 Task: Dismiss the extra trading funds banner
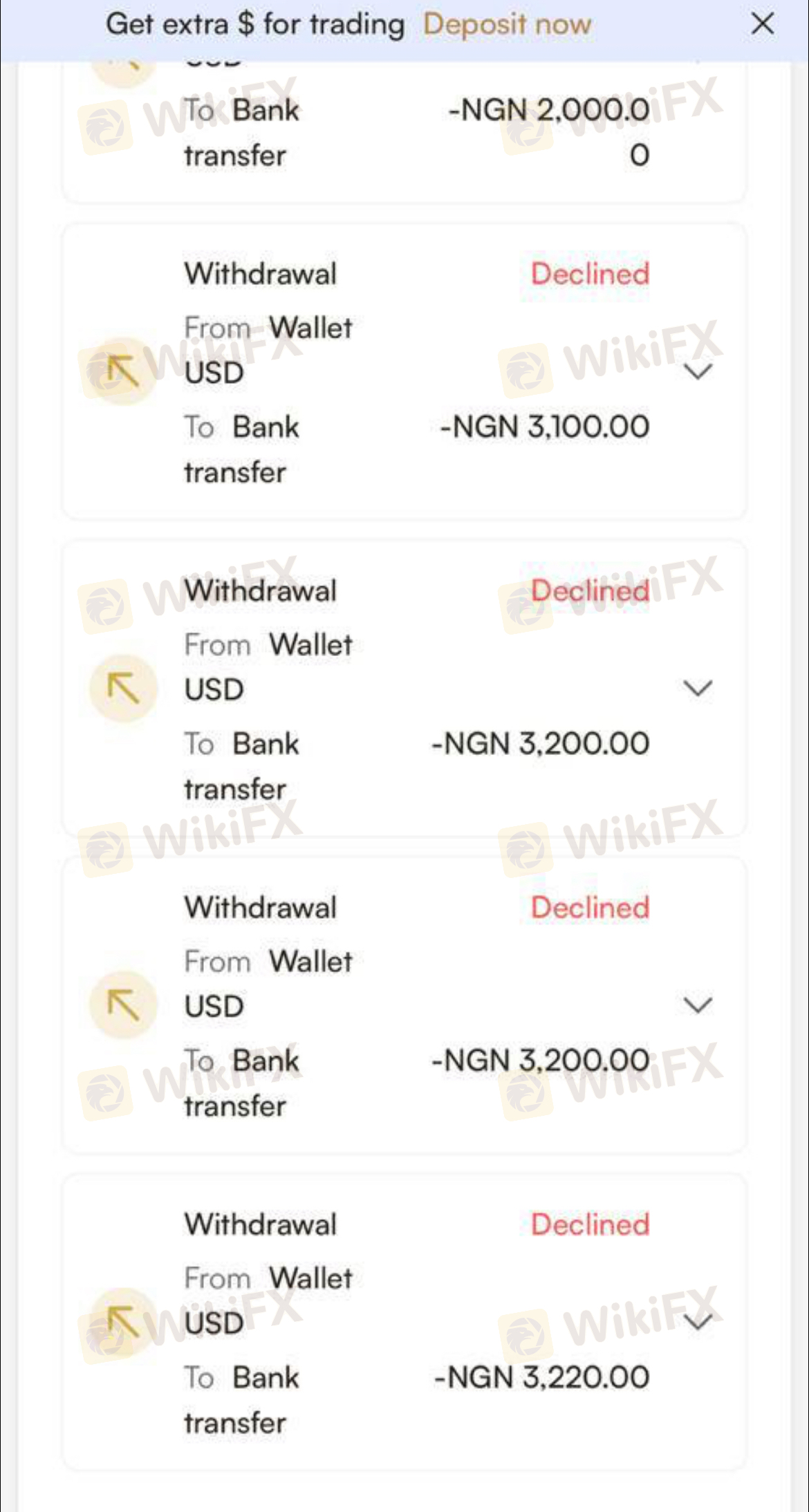pos(763,24)
